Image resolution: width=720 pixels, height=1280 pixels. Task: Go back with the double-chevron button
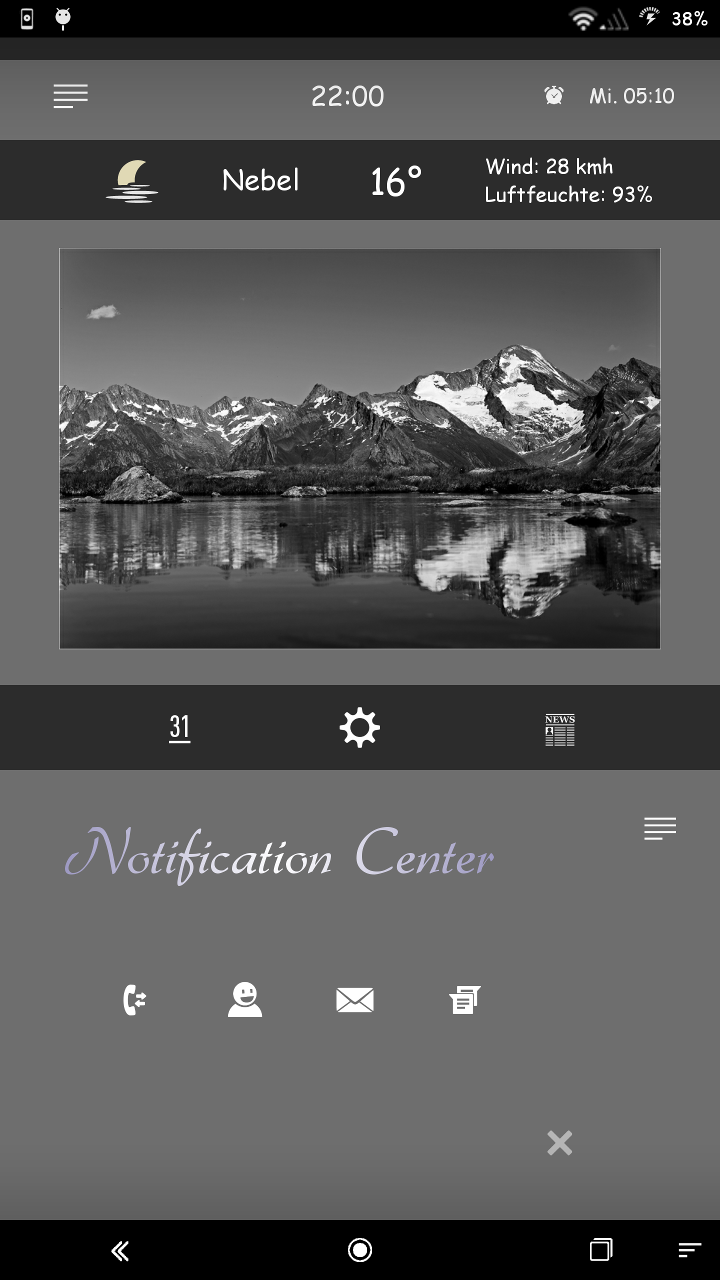point(120,1250)
